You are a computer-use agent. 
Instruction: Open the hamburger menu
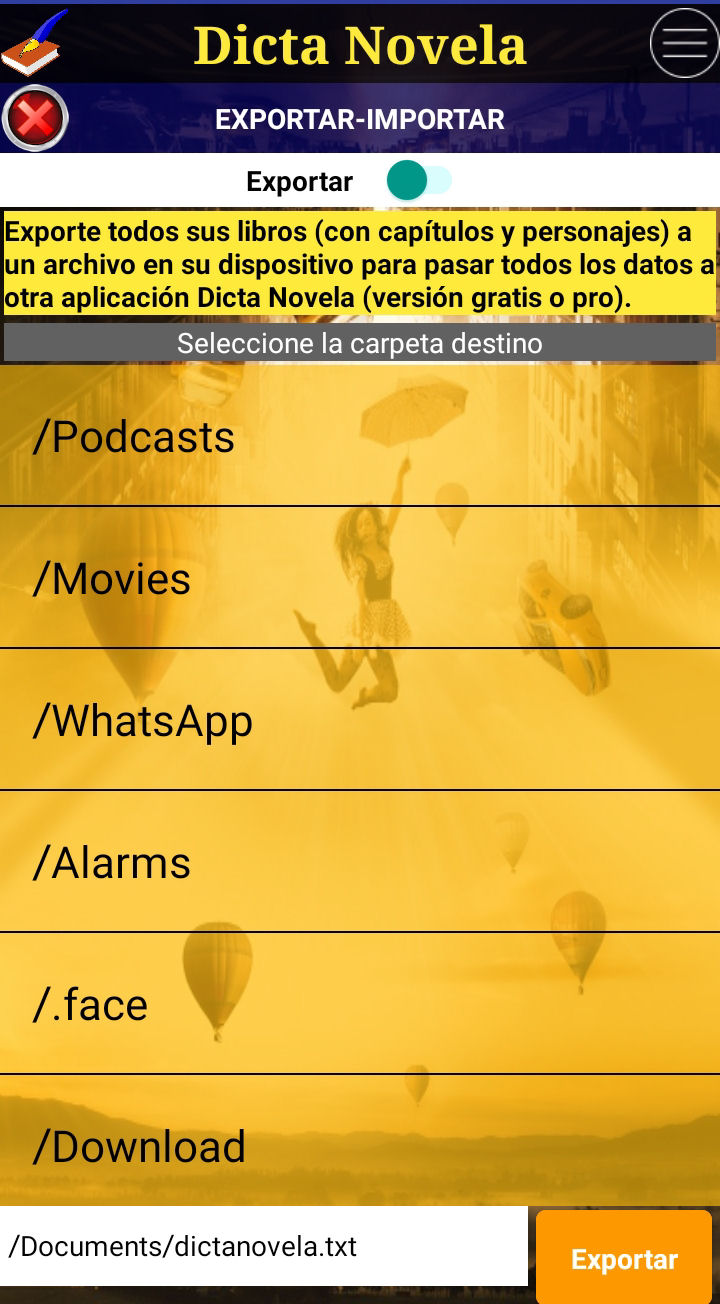684,43
